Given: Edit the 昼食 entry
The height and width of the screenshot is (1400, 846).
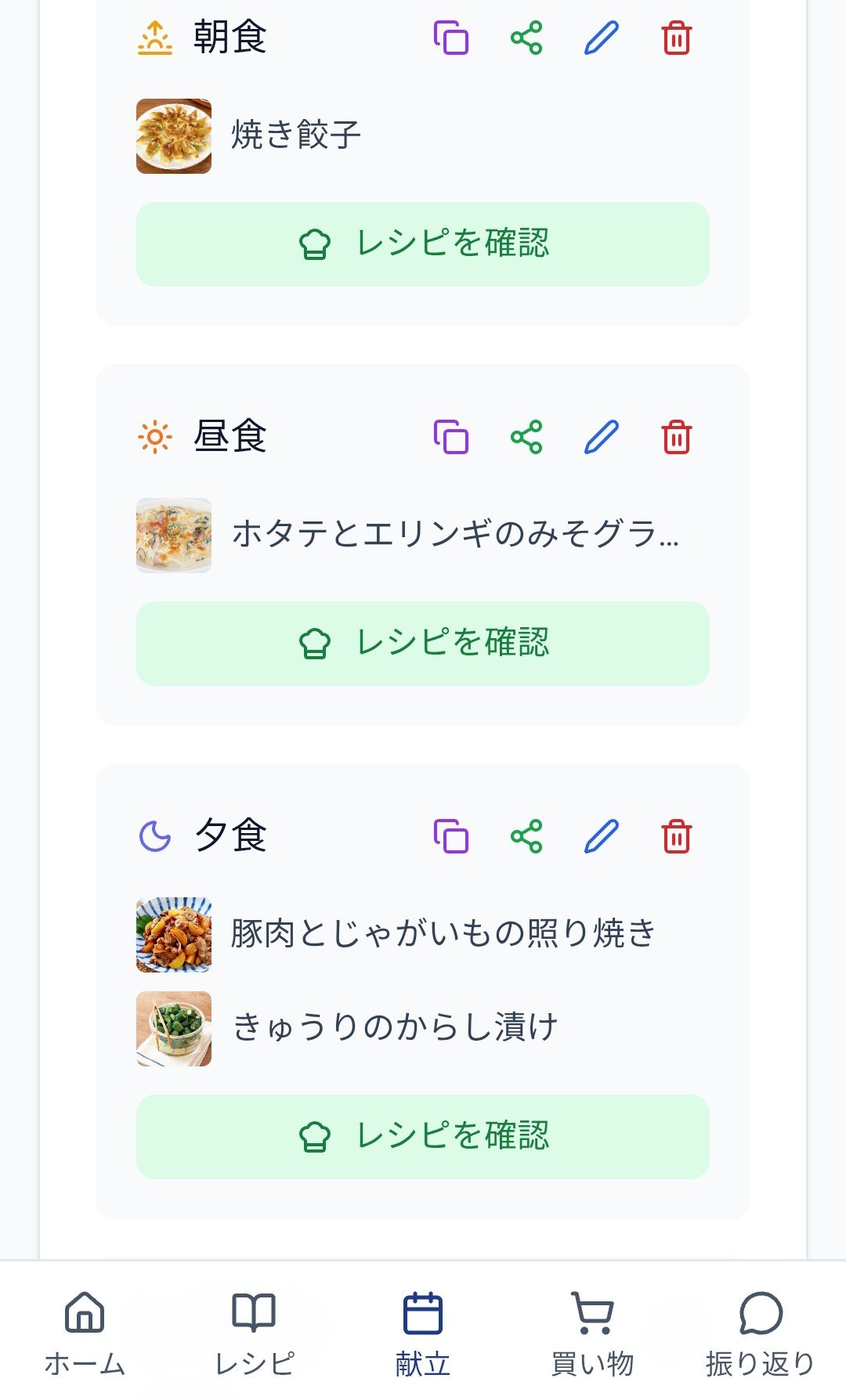Looking at the screenshot, I should (602, 438).
